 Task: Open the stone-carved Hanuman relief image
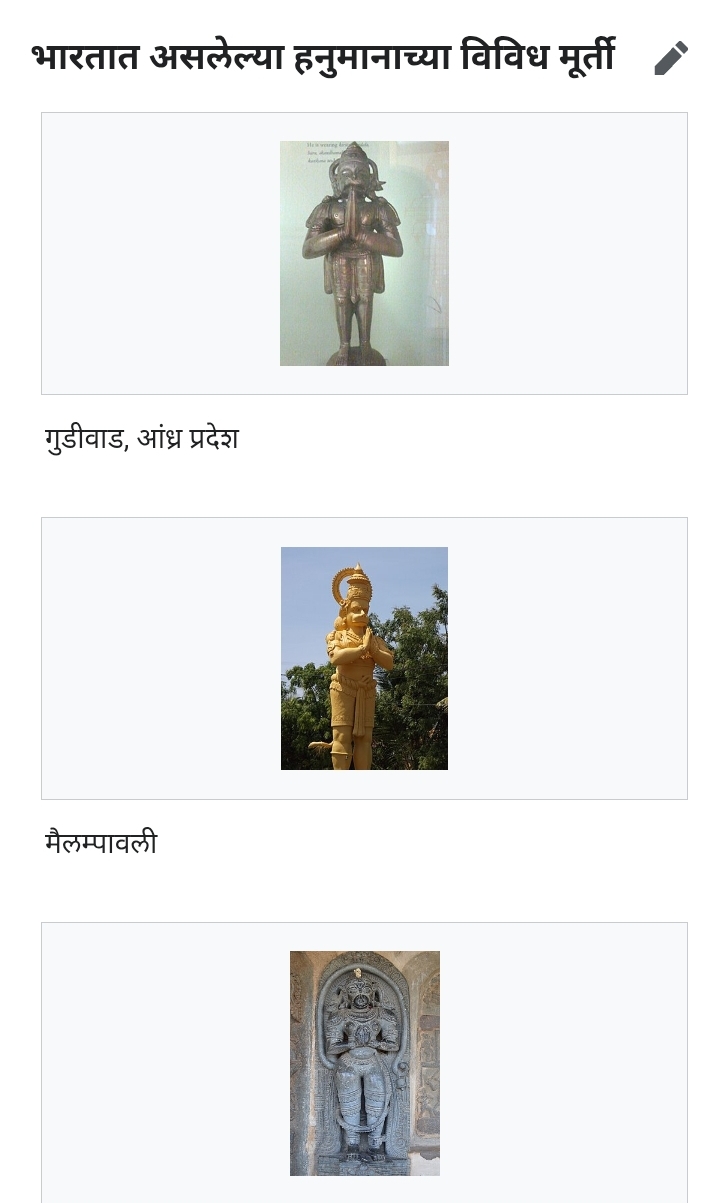click(364, 1062)
